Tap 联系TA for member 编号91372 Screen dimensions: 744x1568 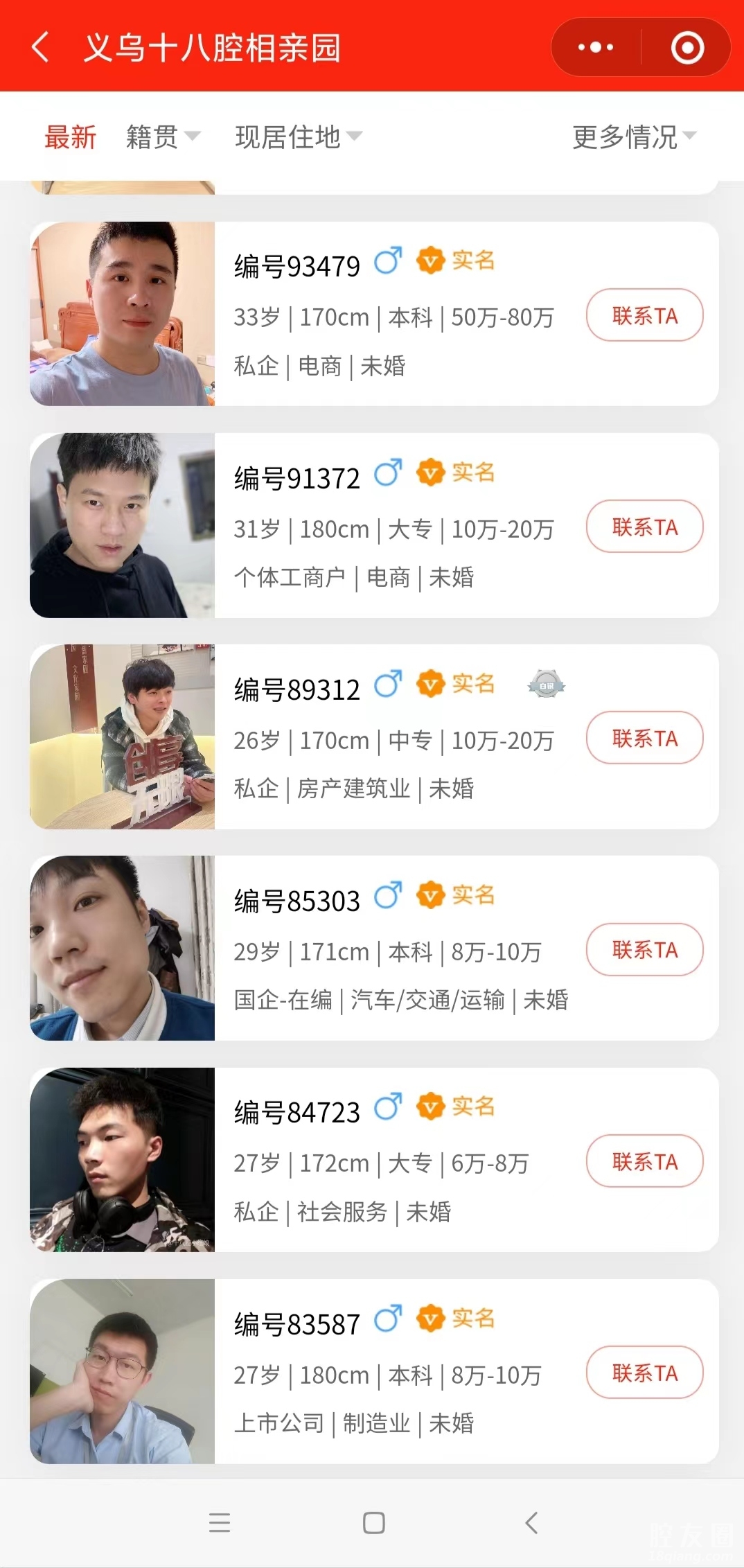(x=644, y=527)
